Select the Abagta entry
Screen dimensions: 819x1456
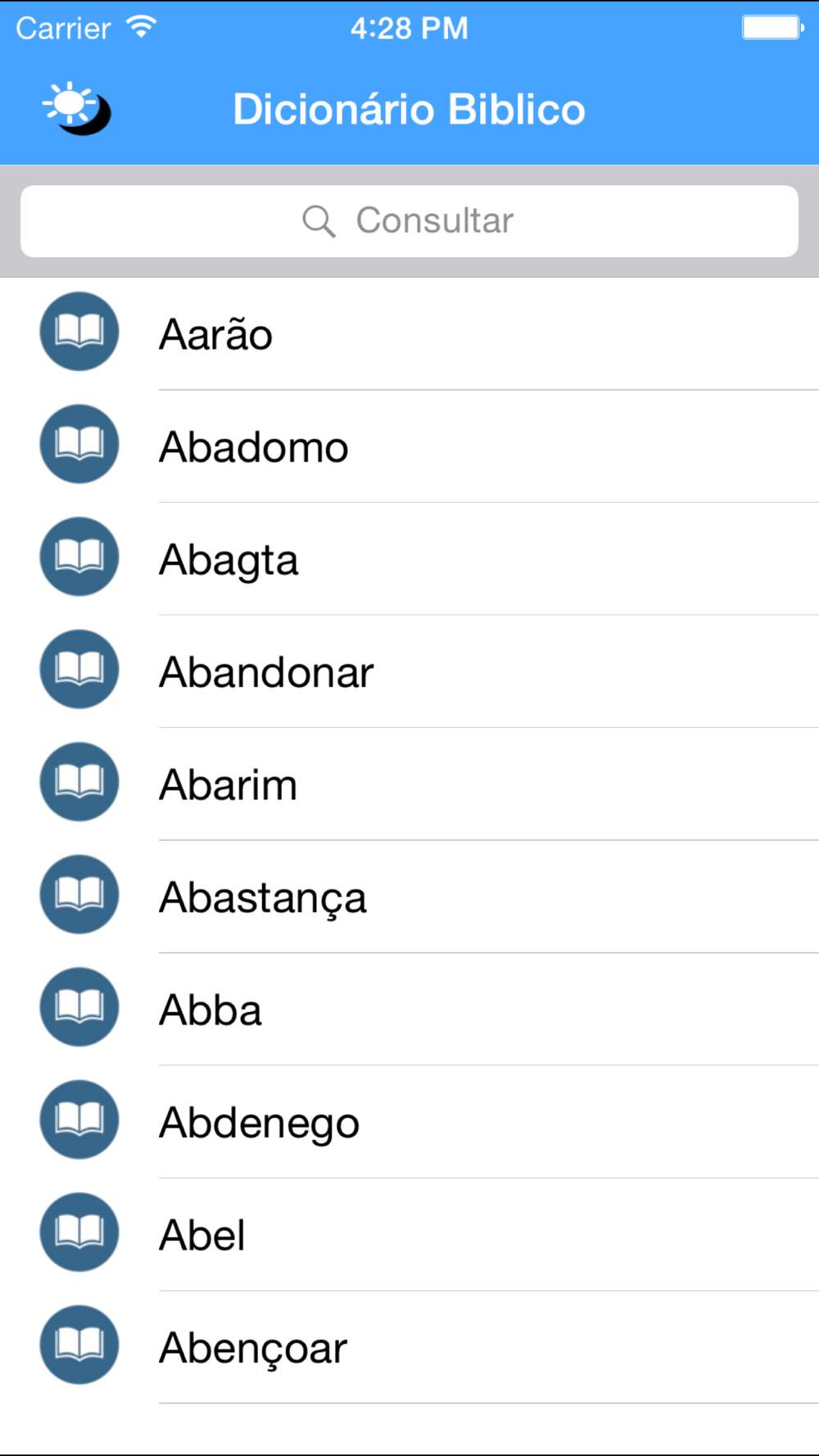(x=409, y=559)
